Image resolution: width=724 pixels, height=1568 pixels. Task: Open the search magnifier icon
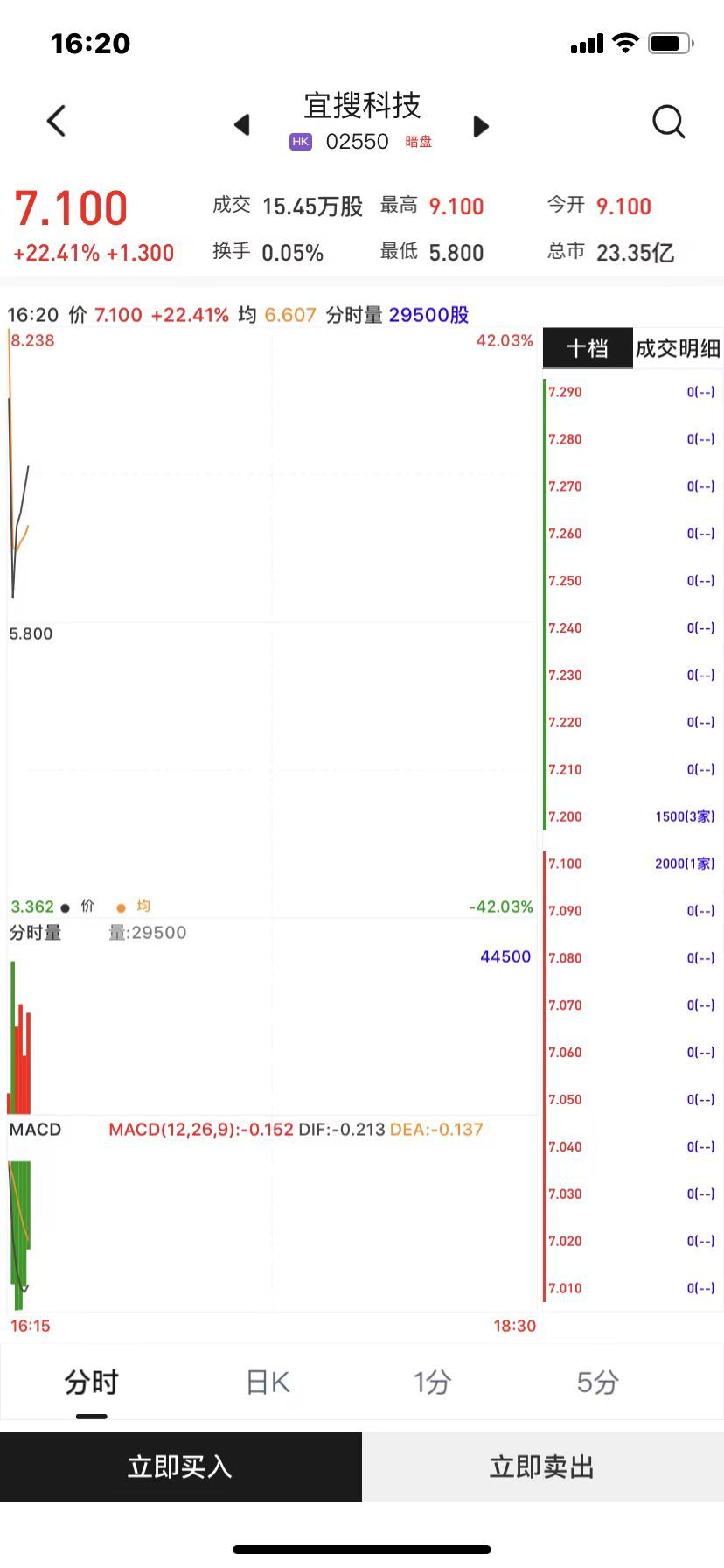click(x=668, y=122)
